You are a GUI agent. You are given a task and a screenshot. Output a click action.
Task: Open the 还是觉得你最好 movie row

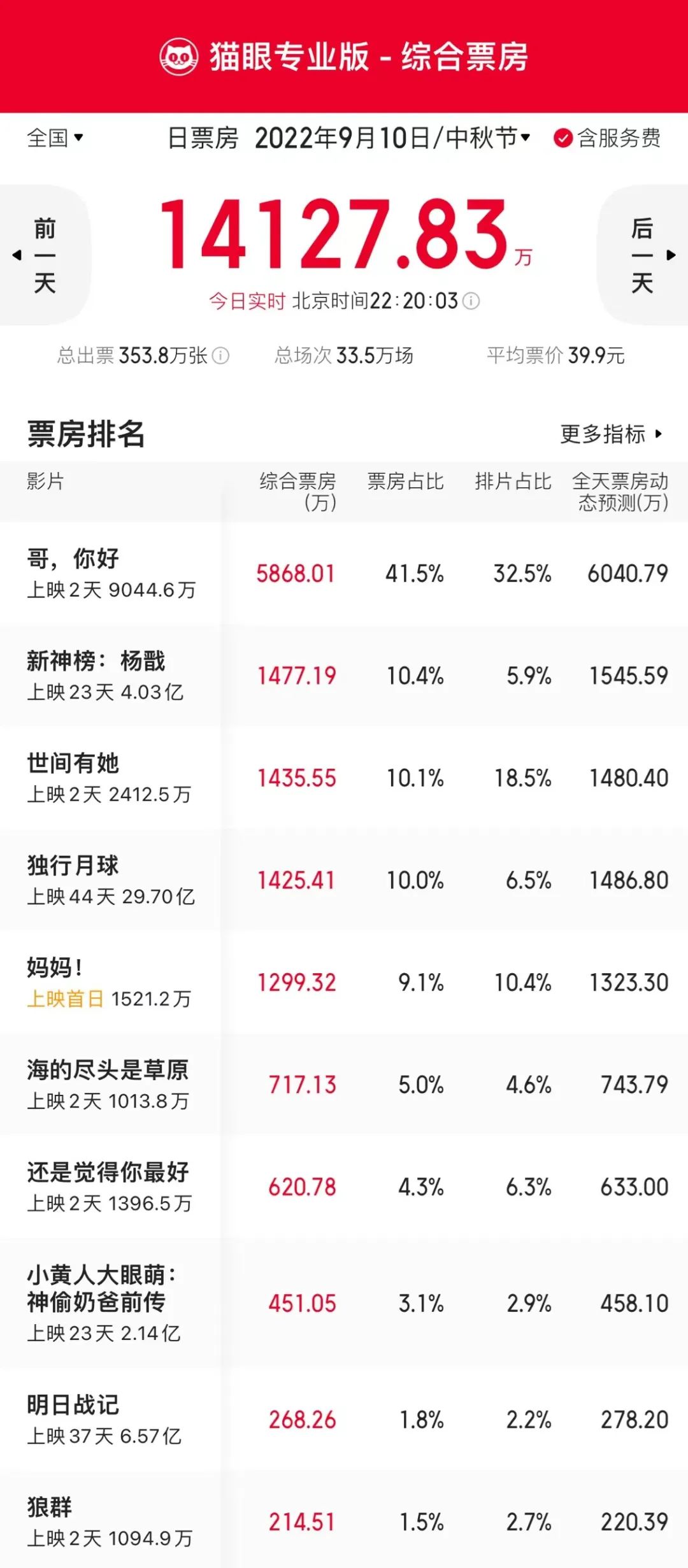point(344,1187)
